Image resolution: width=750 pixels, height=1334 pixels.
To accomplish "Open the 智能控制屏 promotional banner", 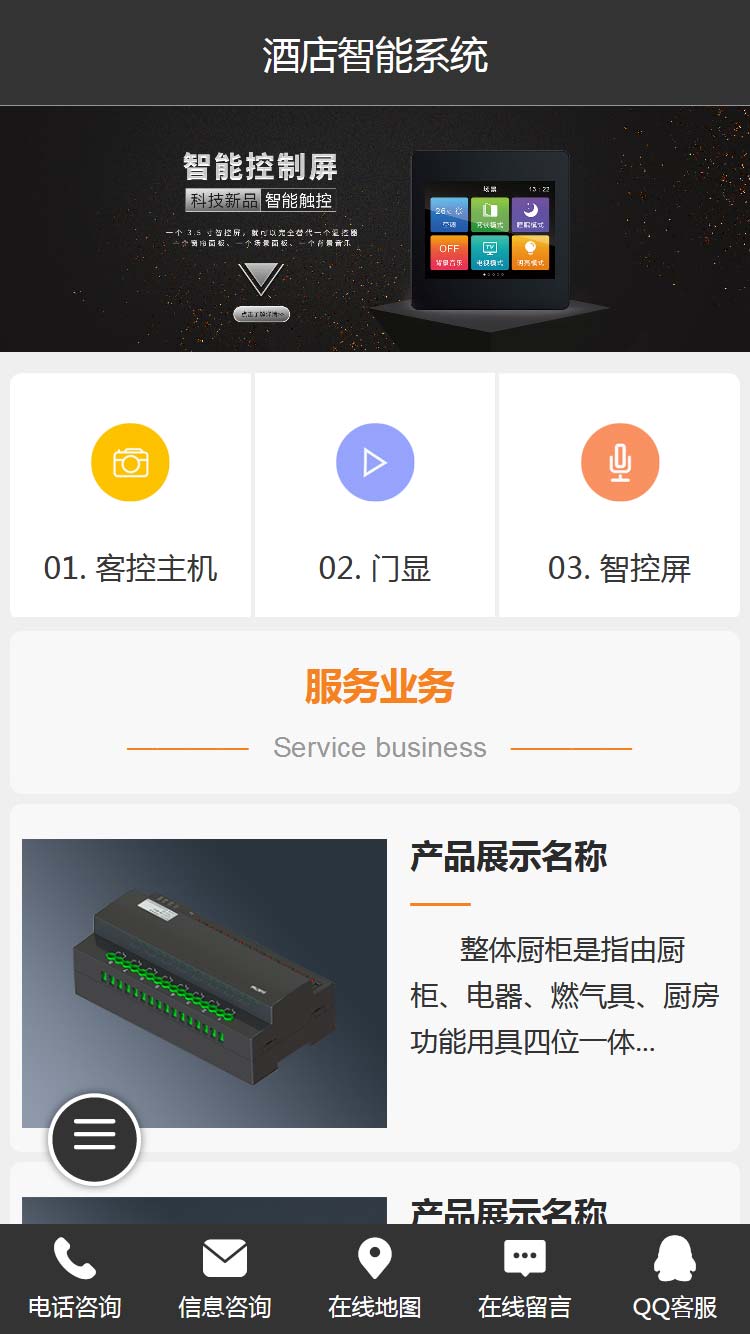I will click(x=375, y=229).
